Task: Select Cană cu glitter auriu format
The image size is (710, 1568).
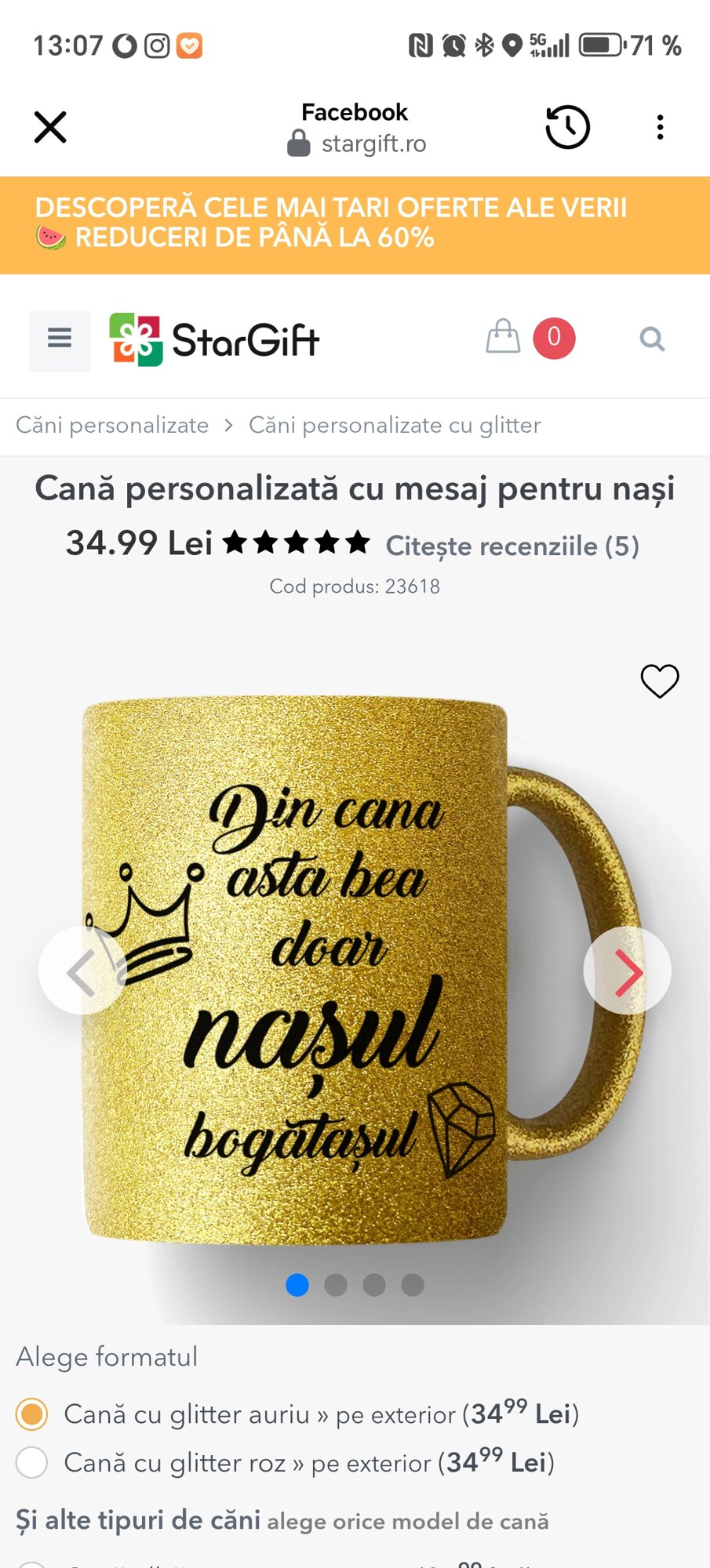Action: pos(32,1414)
